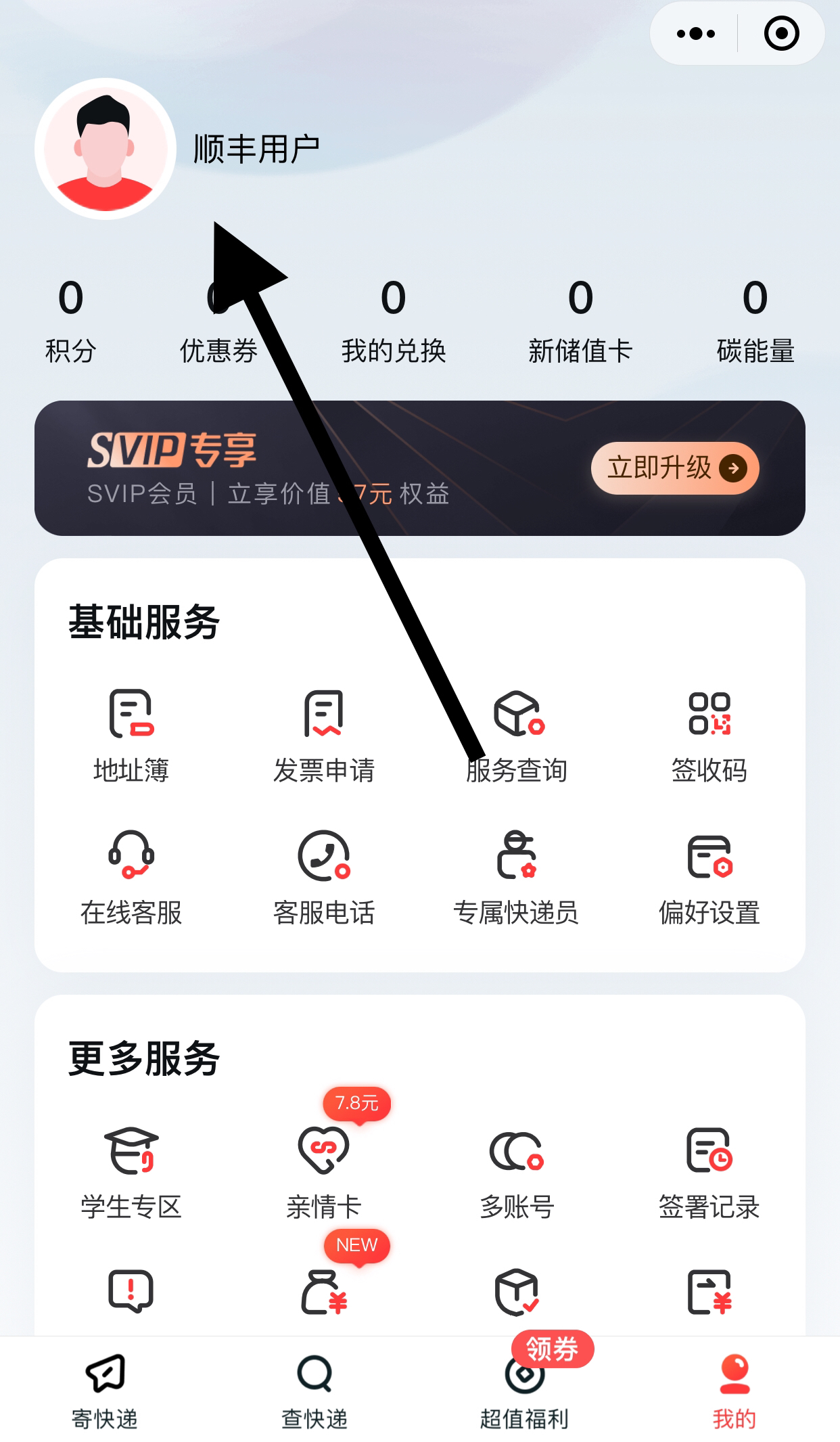Contact 在线客服 online support
Screen dimensions: 840x1442
(x=131, y=877)
